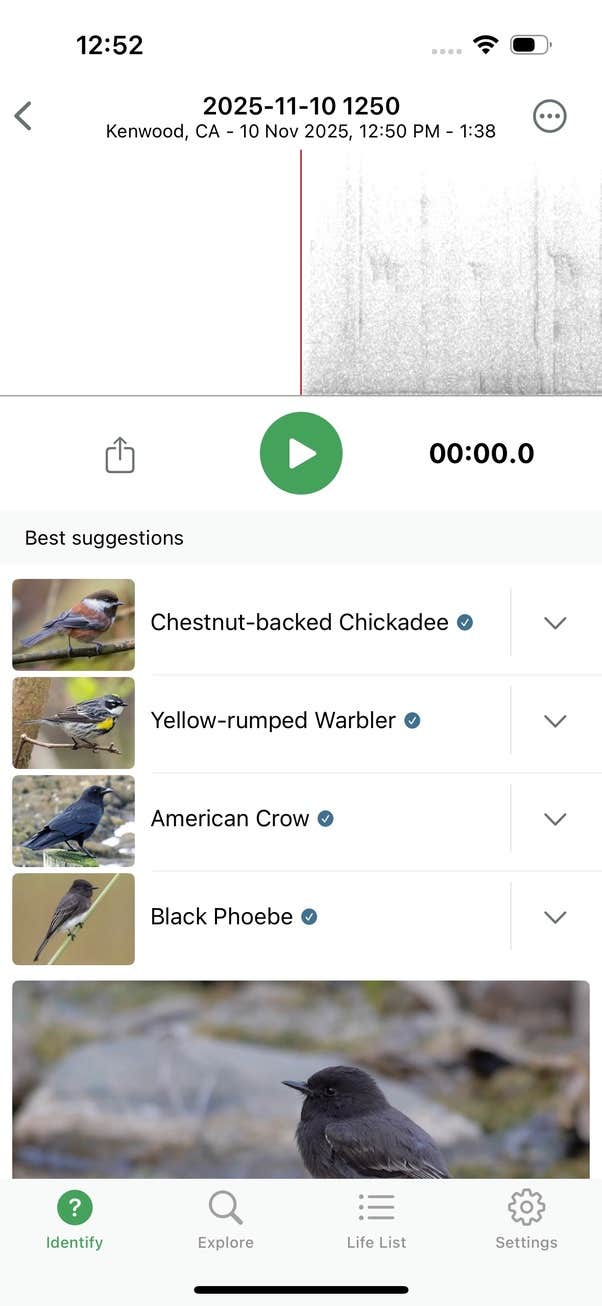Expand the Black Phoebe chevron
Image resolution: width=602 pixels, height=1306 pixels.
[x=555, y=917]
